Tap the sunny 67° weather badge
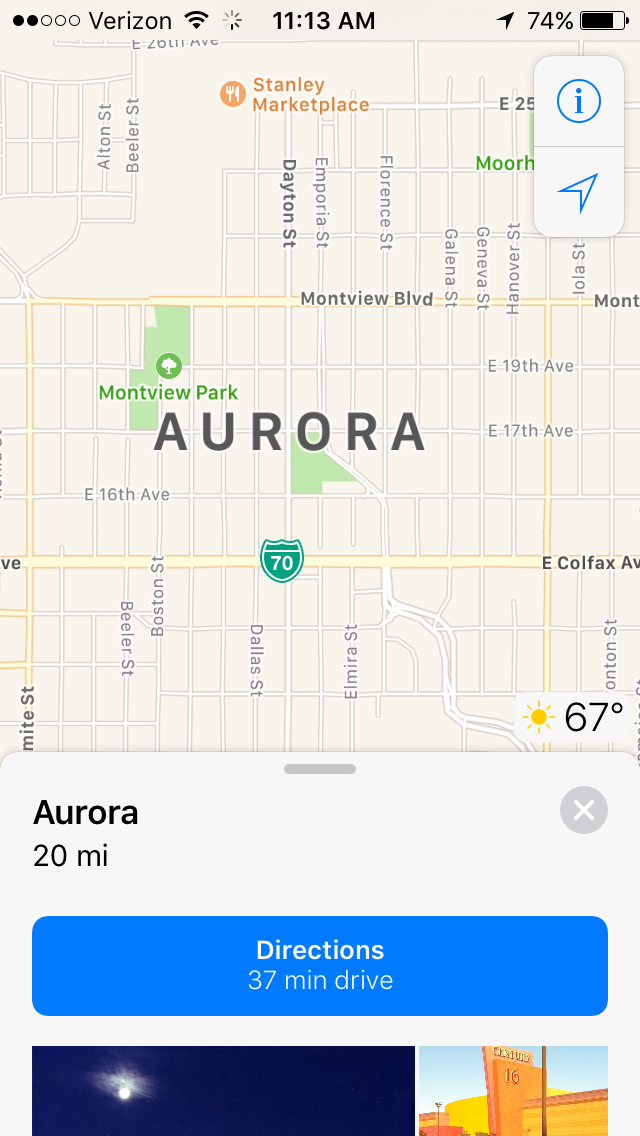 [x=572, y=718]
